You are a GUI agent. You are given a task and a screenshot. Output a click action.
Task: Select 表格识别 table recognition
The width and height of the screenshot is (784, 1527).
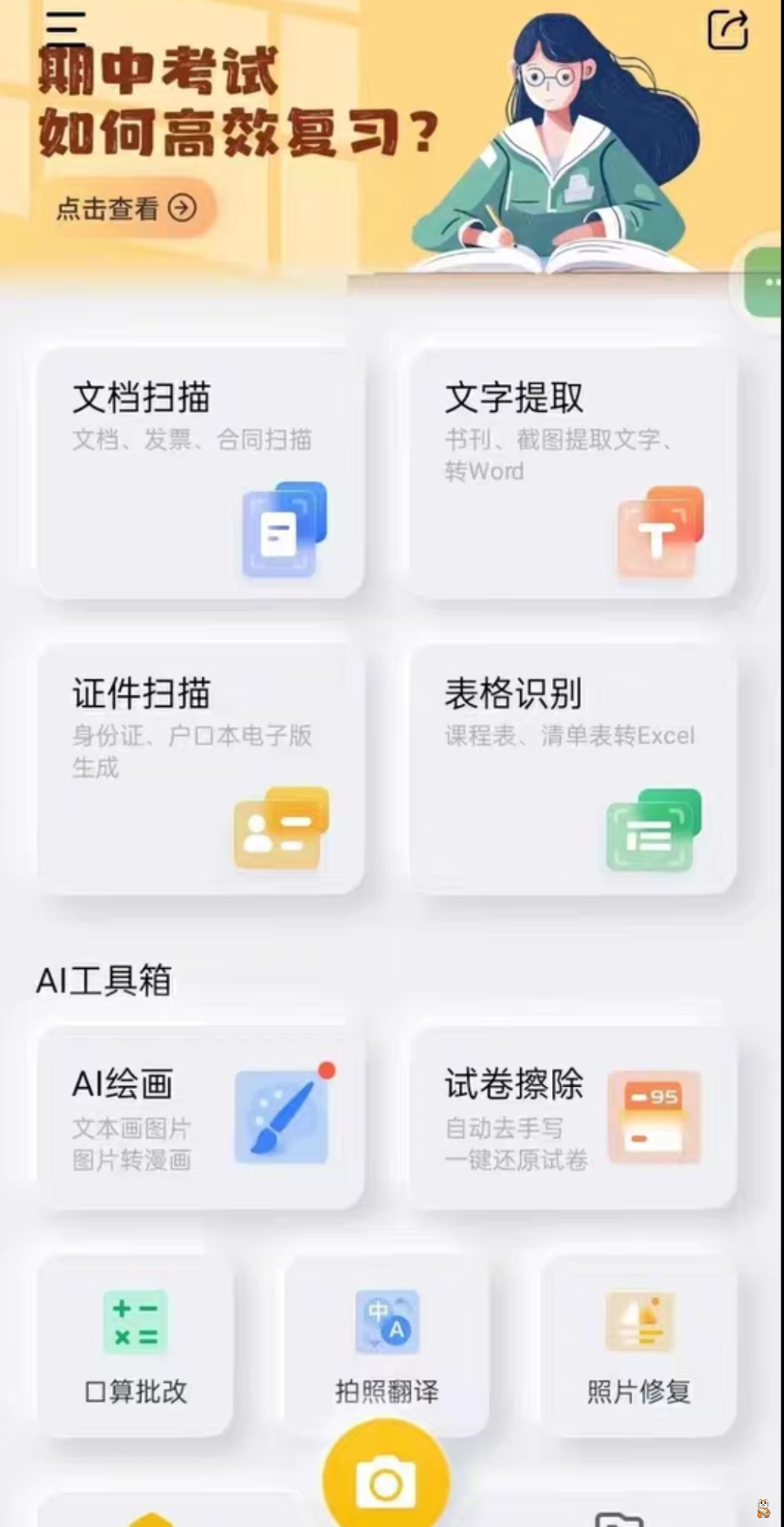point(572,769)
